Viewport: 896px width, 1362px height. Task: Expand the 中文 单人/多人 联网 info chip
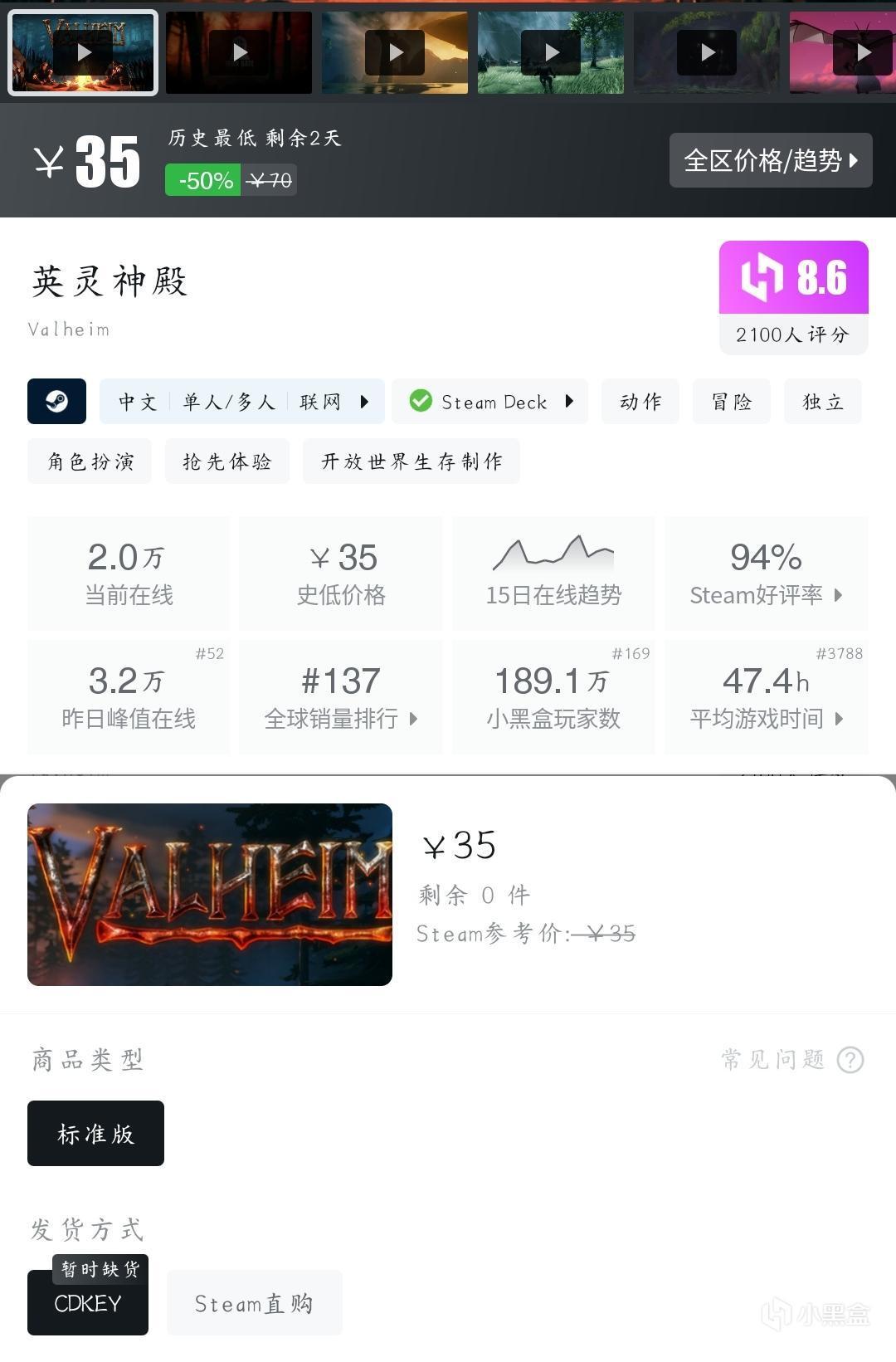pos(241,402)
